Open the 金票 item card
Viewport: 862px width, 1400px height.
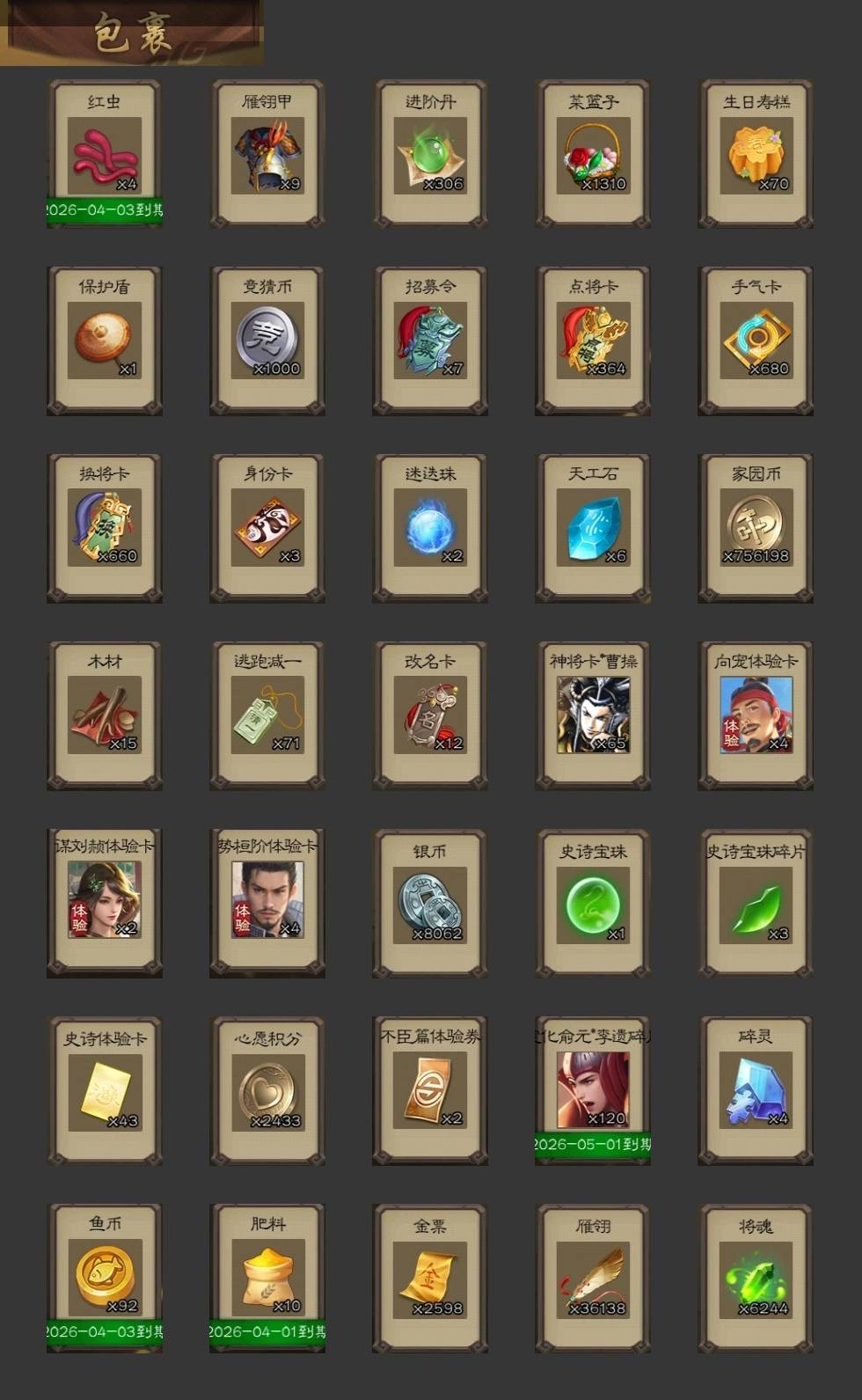coord(430,1278)
